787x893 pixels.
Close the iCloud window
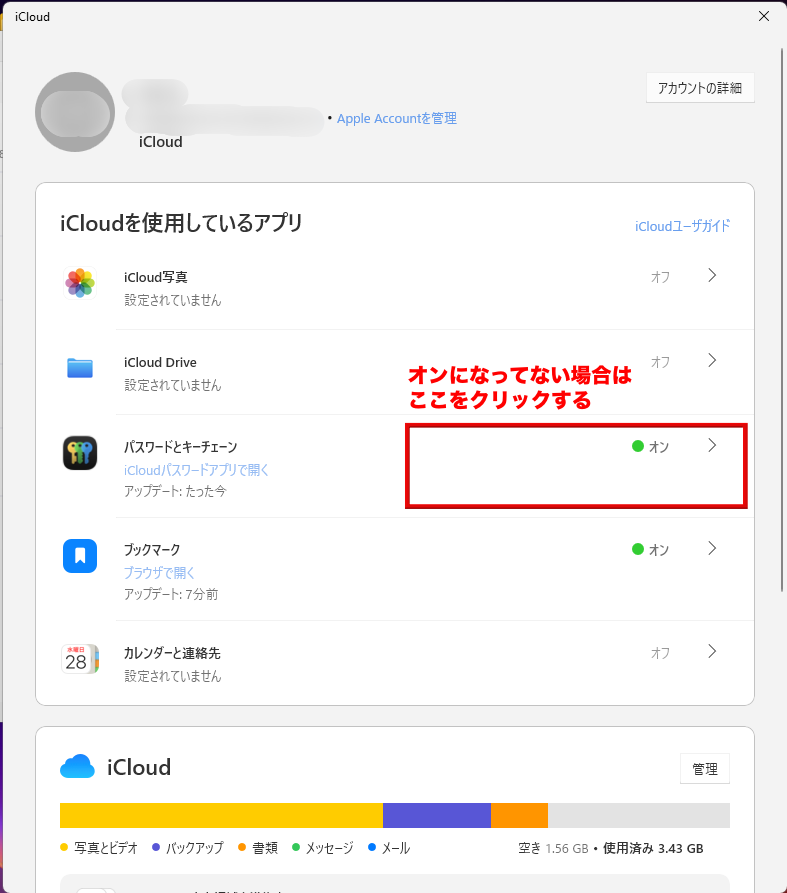[x=764, y=16]
